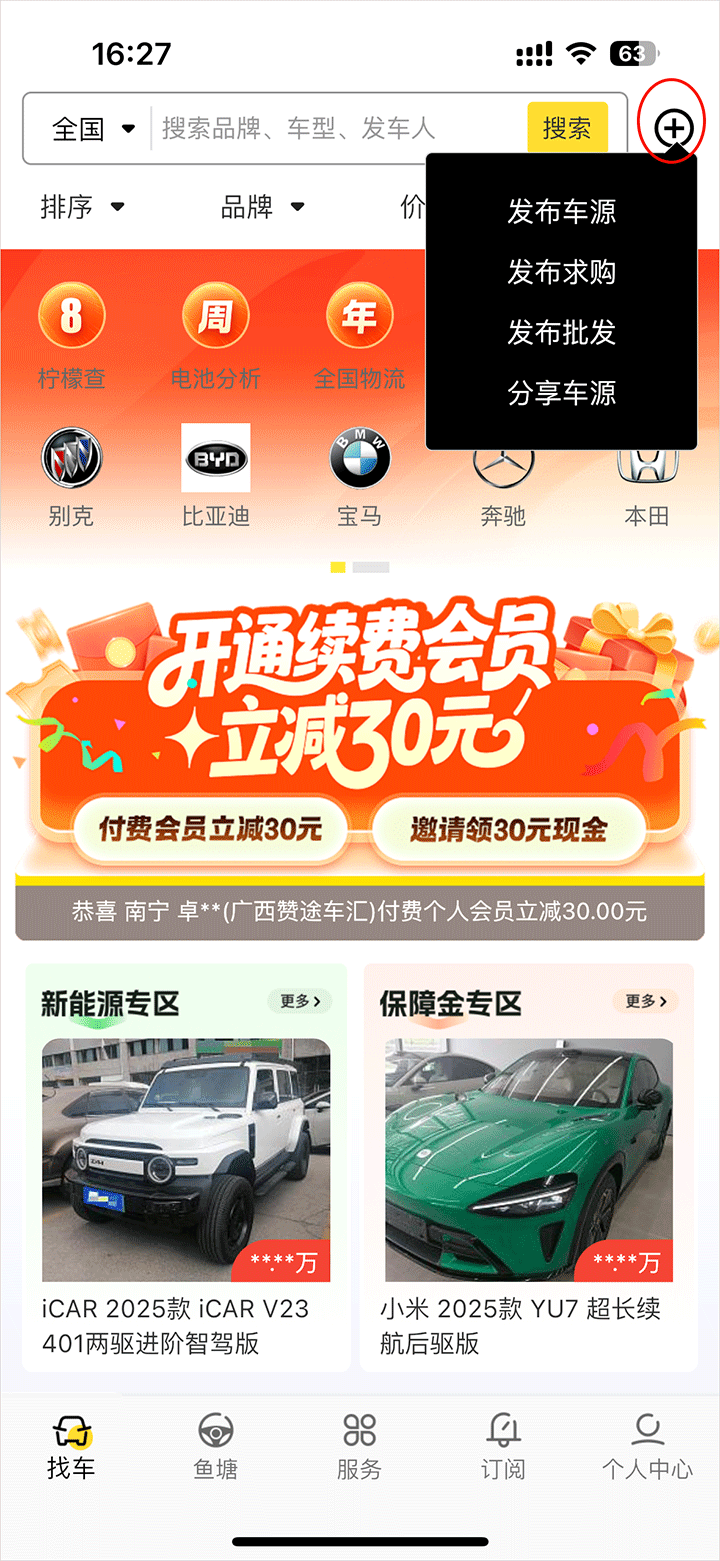Tap the plus icon at top right
The image size is (720, 1561).
[x=674, y=128]
